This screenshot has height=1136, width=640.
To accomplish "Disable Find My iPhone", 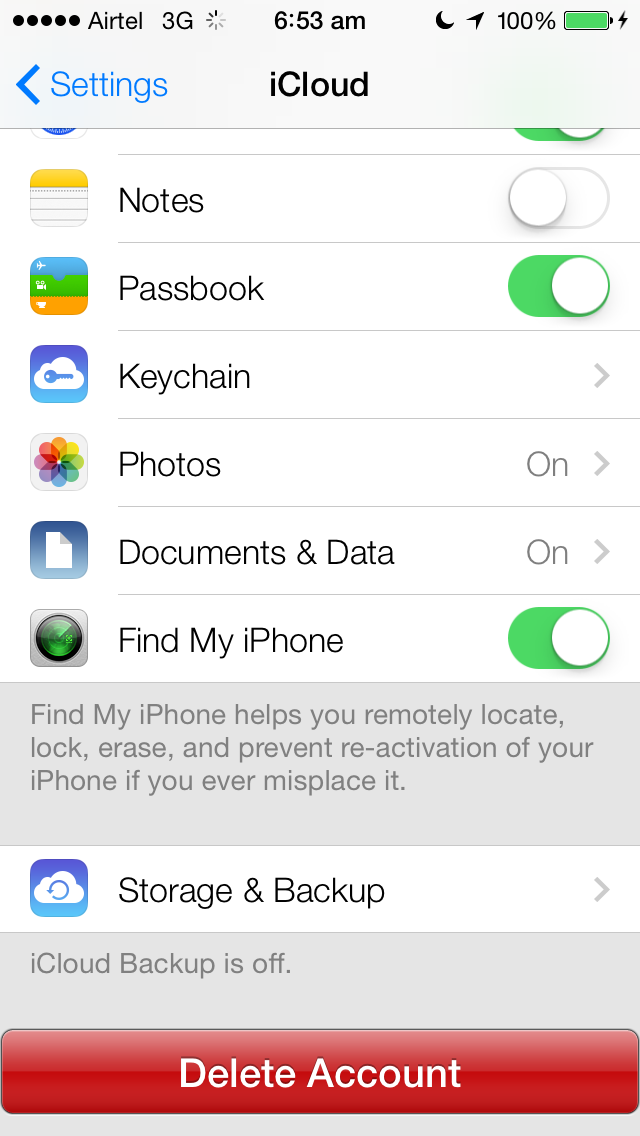I will click(558, 639).
